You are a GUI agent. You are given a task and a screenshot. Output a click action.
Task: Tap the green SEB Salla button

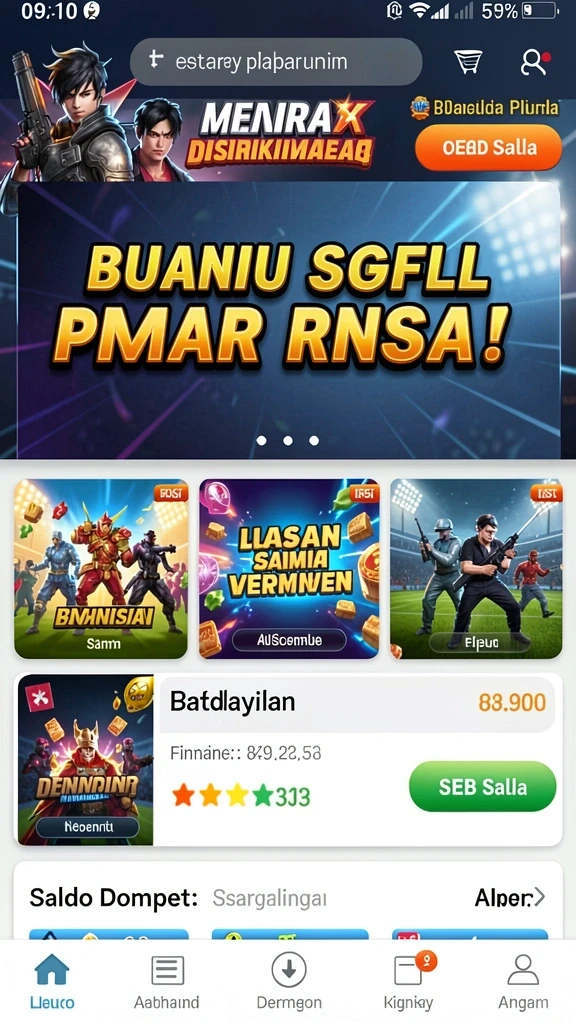point(483,786)
